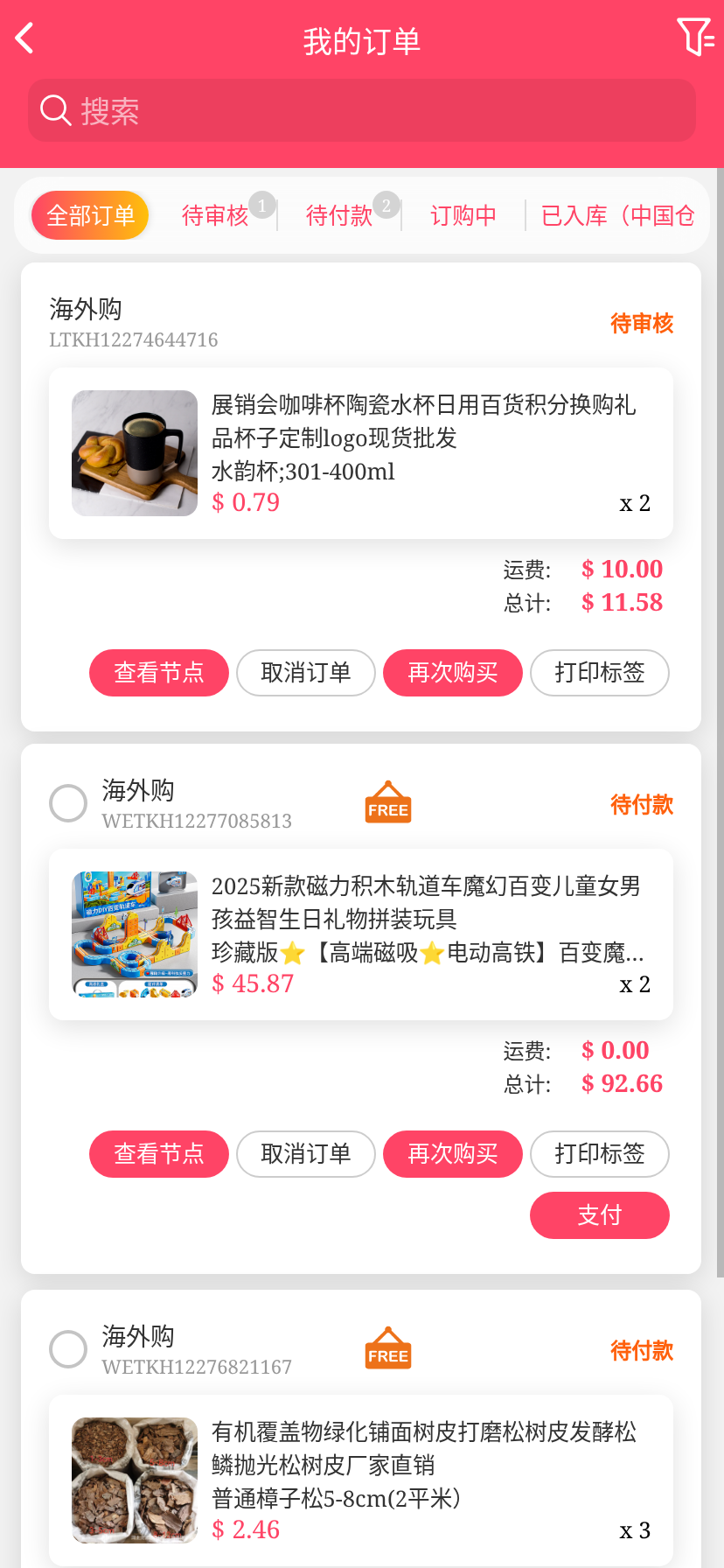This screenshot has height=1568, width=724.
Task: Tap 取消订单 for order LTKH12274644716
Action: pyautogui.click(x=306, y=673)
